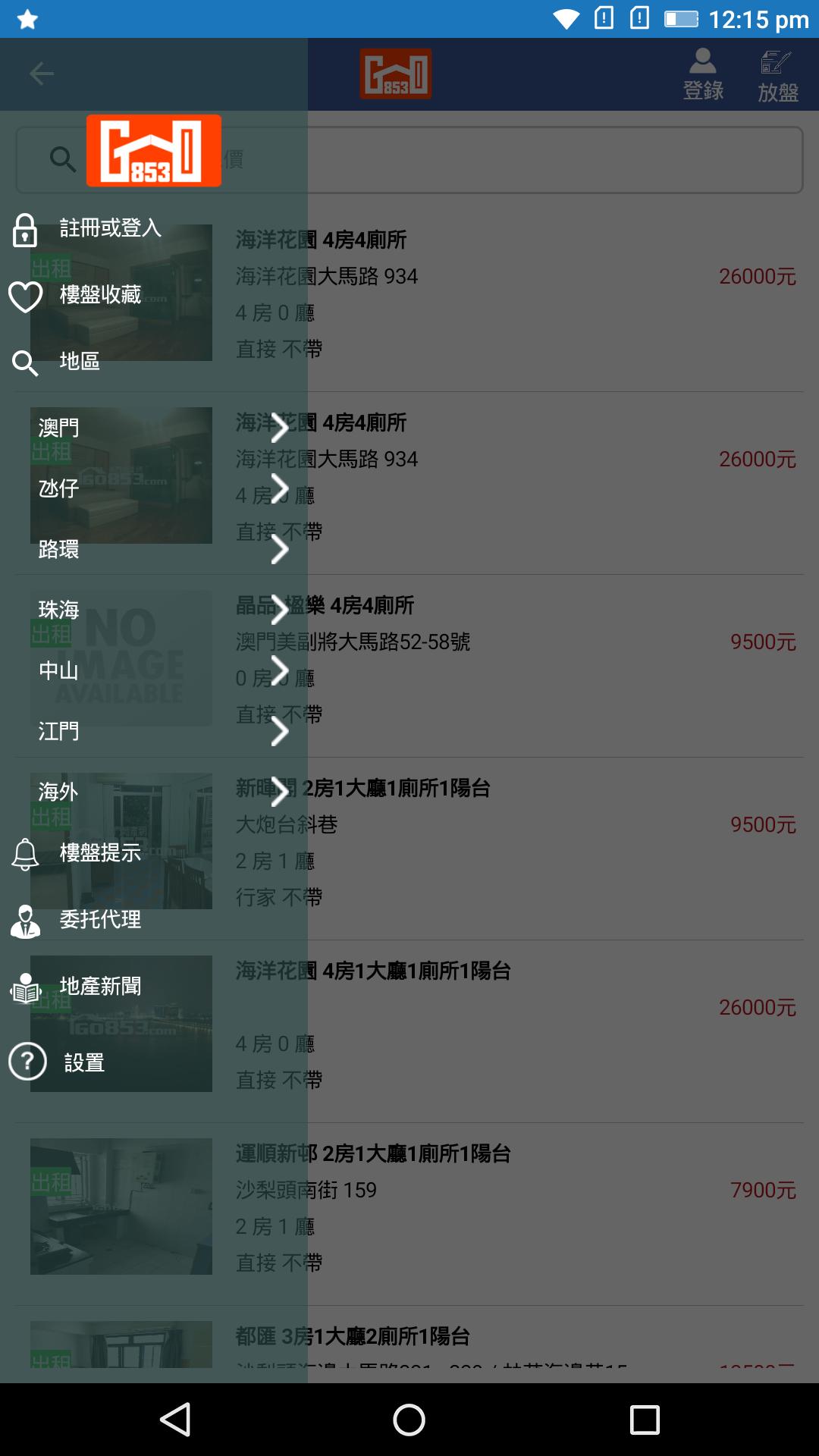Expand the 中山 region
819x1456 pixels.
click(152, 671)
